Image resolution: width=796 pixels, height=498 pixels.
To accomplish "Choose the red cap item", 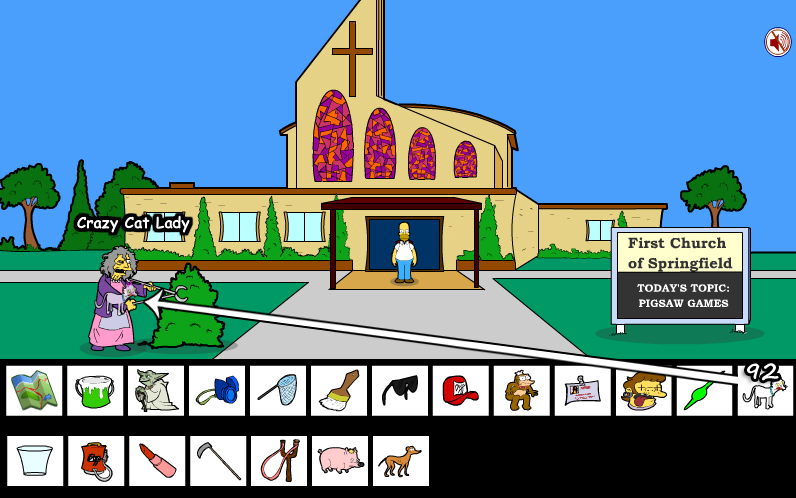I will tap(461, 390).
